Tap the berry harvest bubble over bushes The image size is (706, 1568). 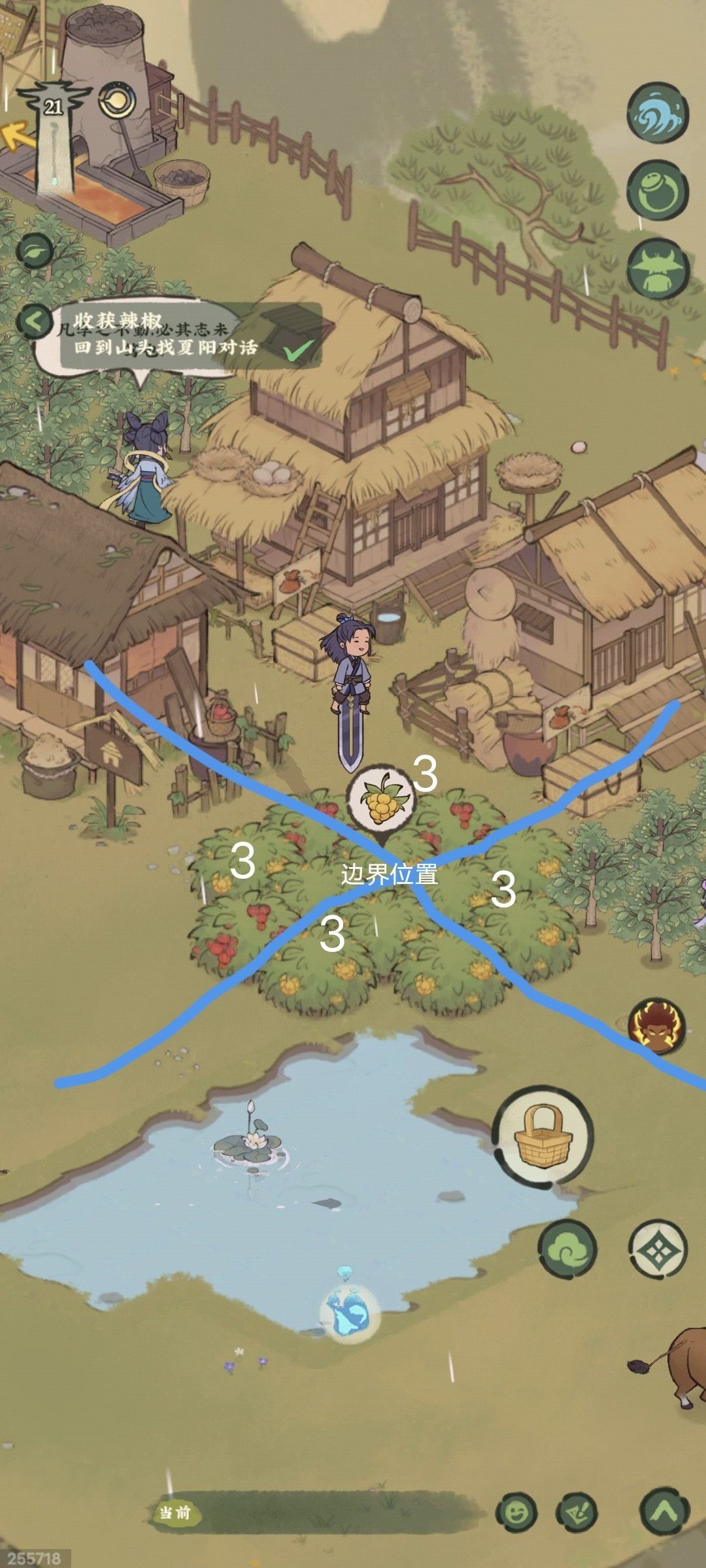click(379, 801)
